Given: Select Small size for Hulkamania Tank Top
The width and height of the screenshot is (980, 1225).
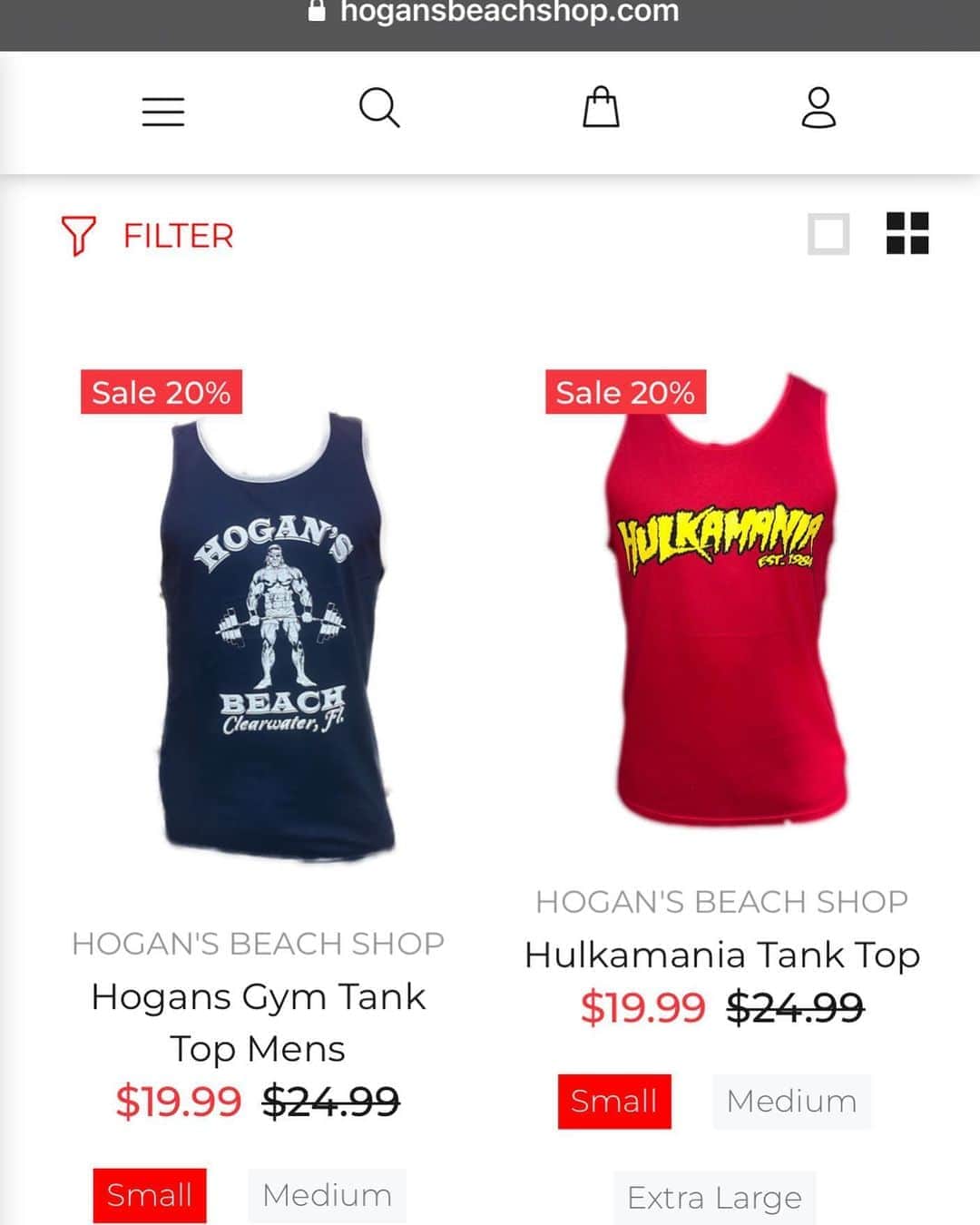Looking at the screenshot, I should (x=614, y=1102).
